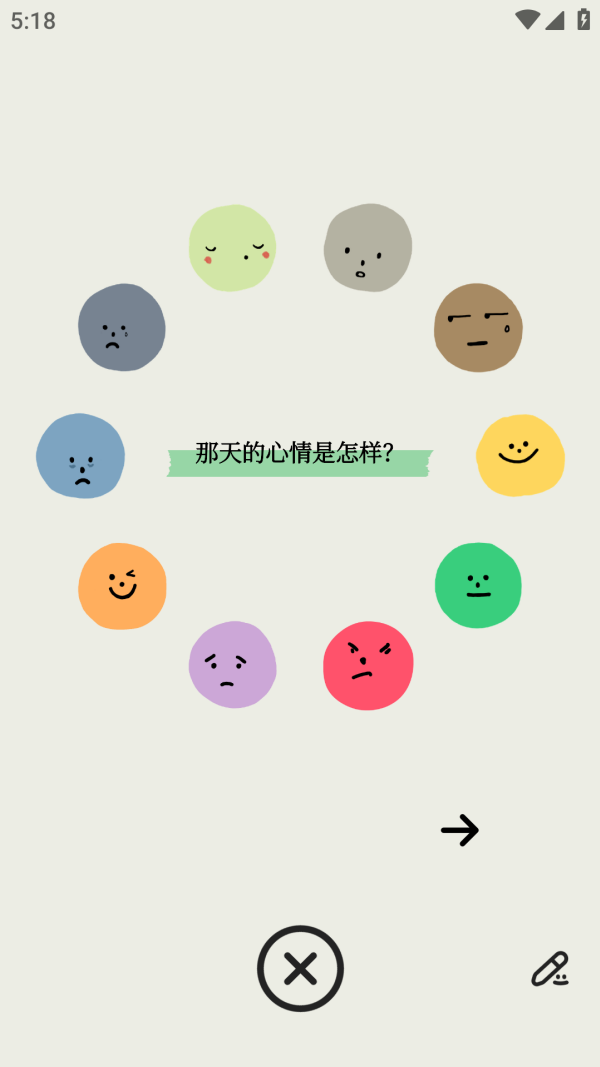Open the pencil edit moods icon
The width and height of the screenshot is (600, 1067).
(550, 969)
